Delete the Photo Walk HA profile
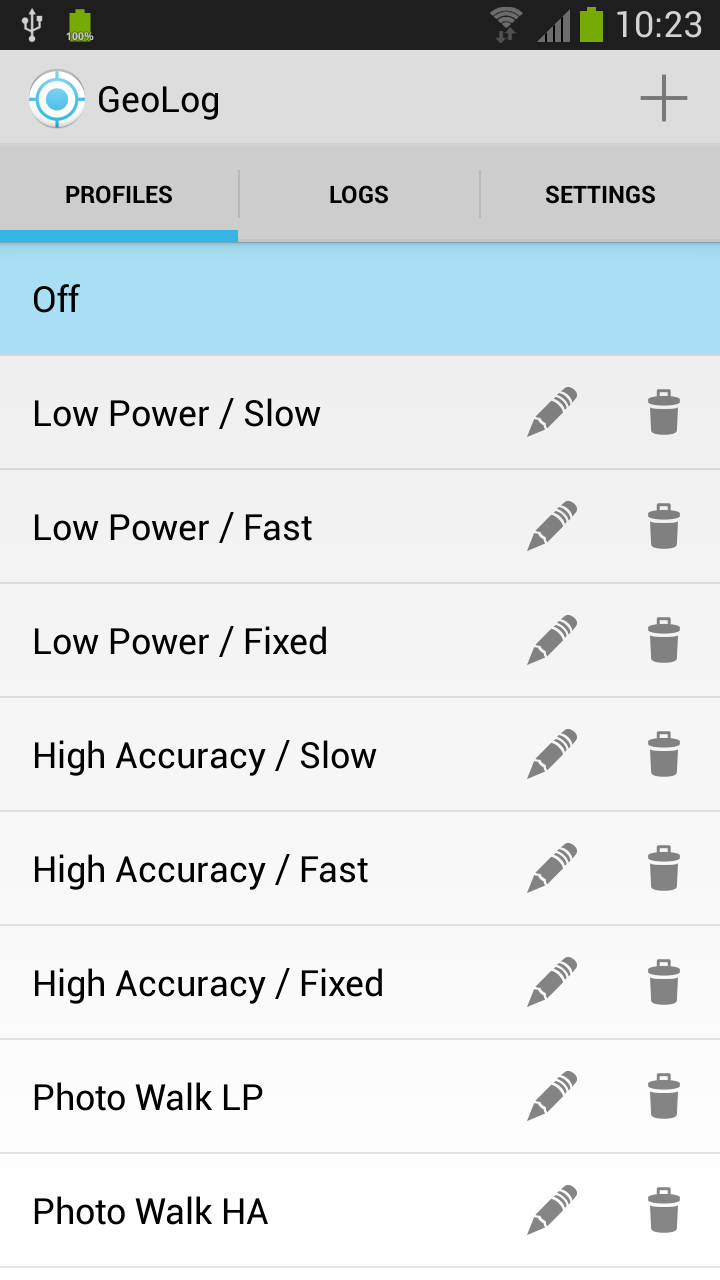The image size is (720, 1280). (x=664, y=1211)
